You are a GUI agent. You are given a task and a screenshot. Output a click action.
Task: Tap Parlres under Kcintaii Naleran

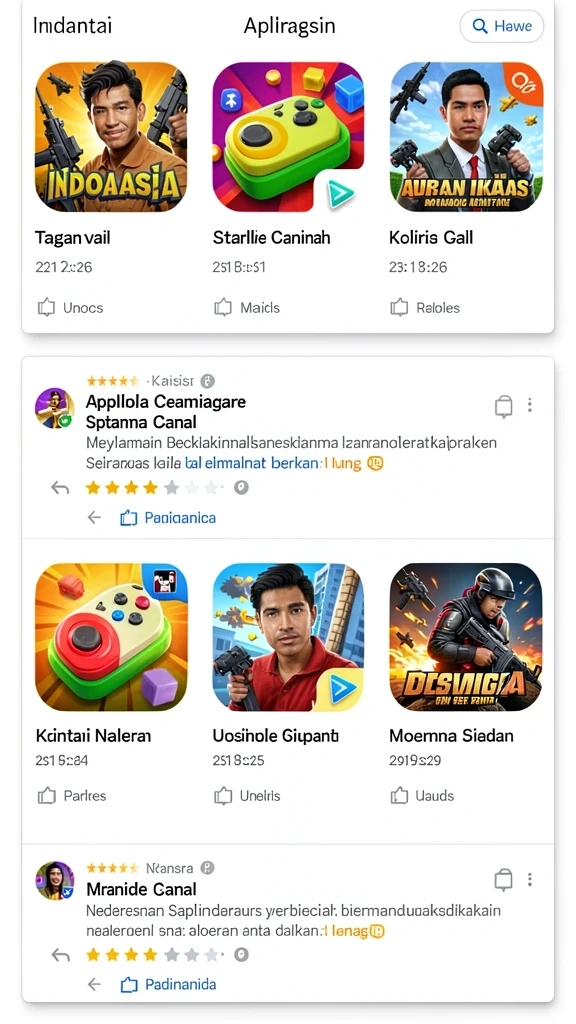pos(71,795)
